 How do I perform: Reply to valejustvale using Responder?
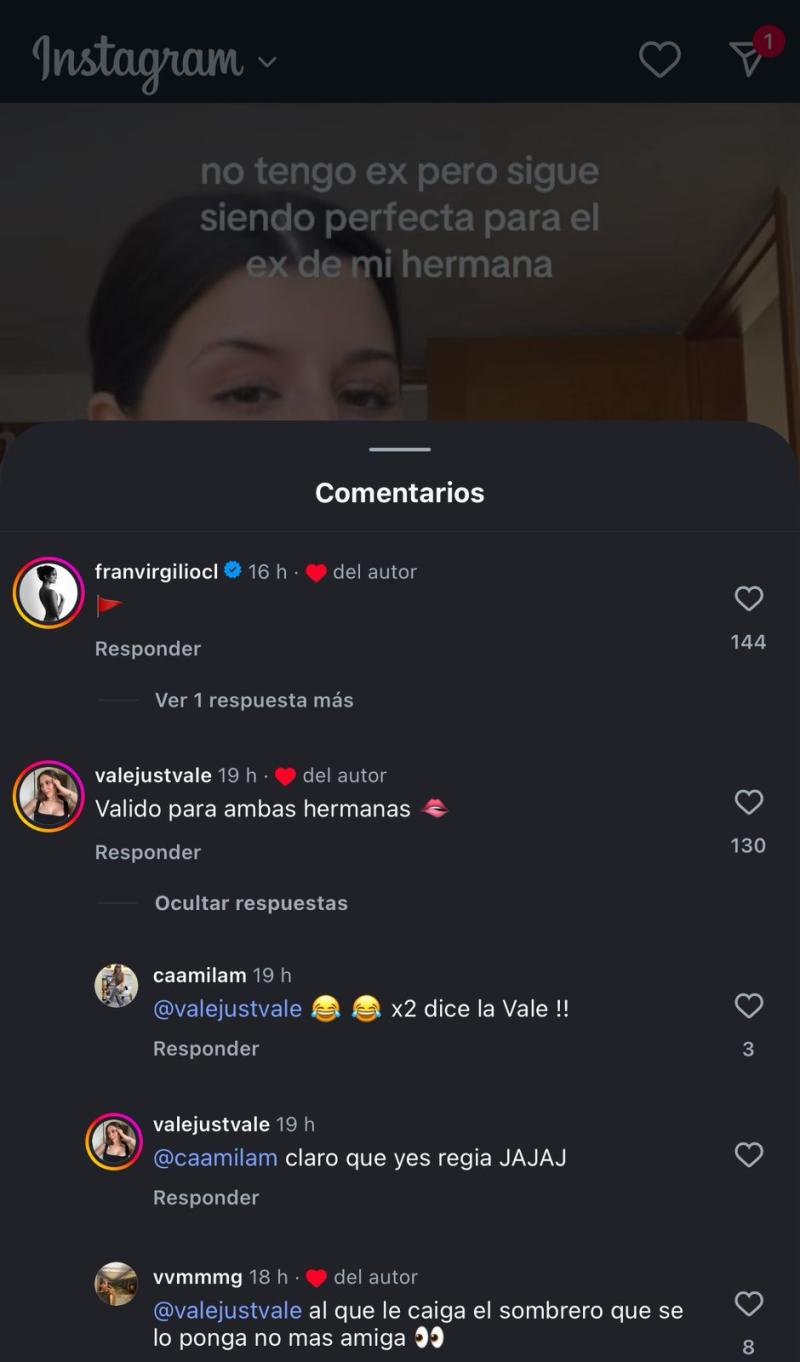pos(147,852)
